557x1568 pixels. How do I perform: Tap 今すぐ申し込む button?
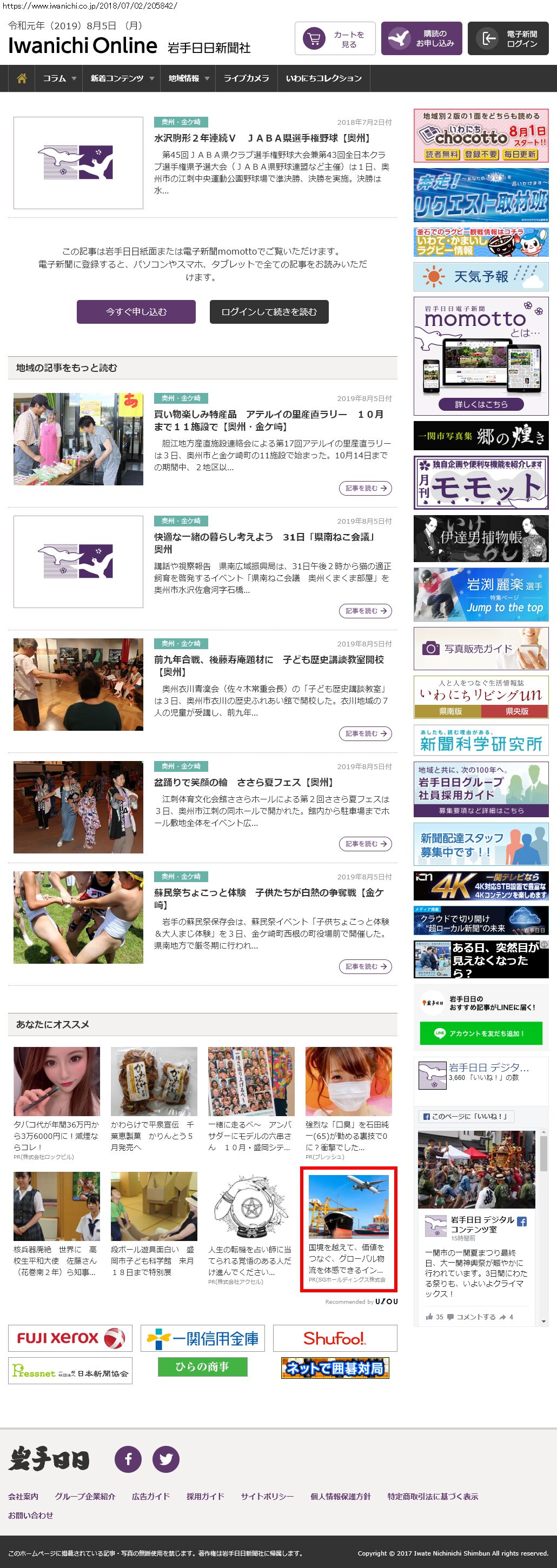(x=136, y=312)
